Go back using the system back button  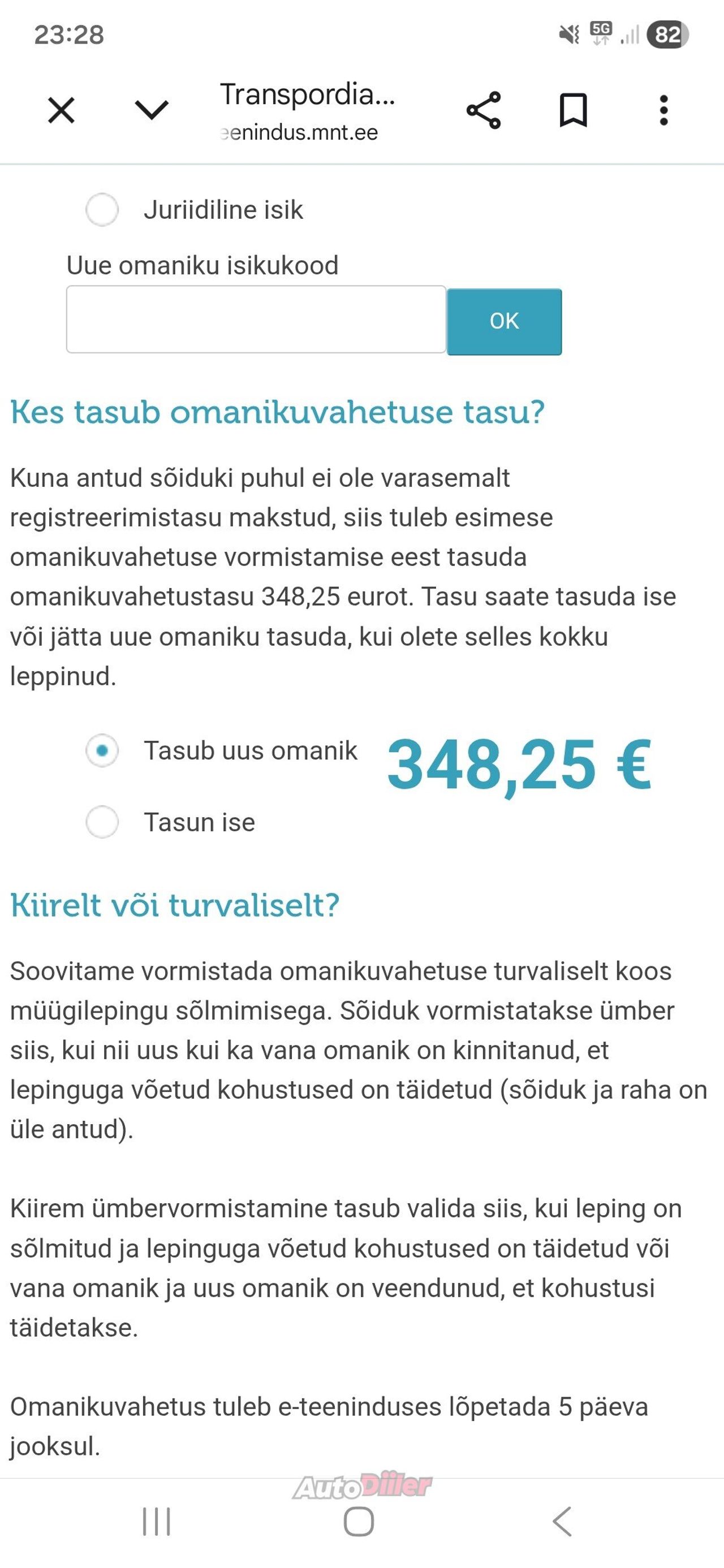(x=562, y=1522)
